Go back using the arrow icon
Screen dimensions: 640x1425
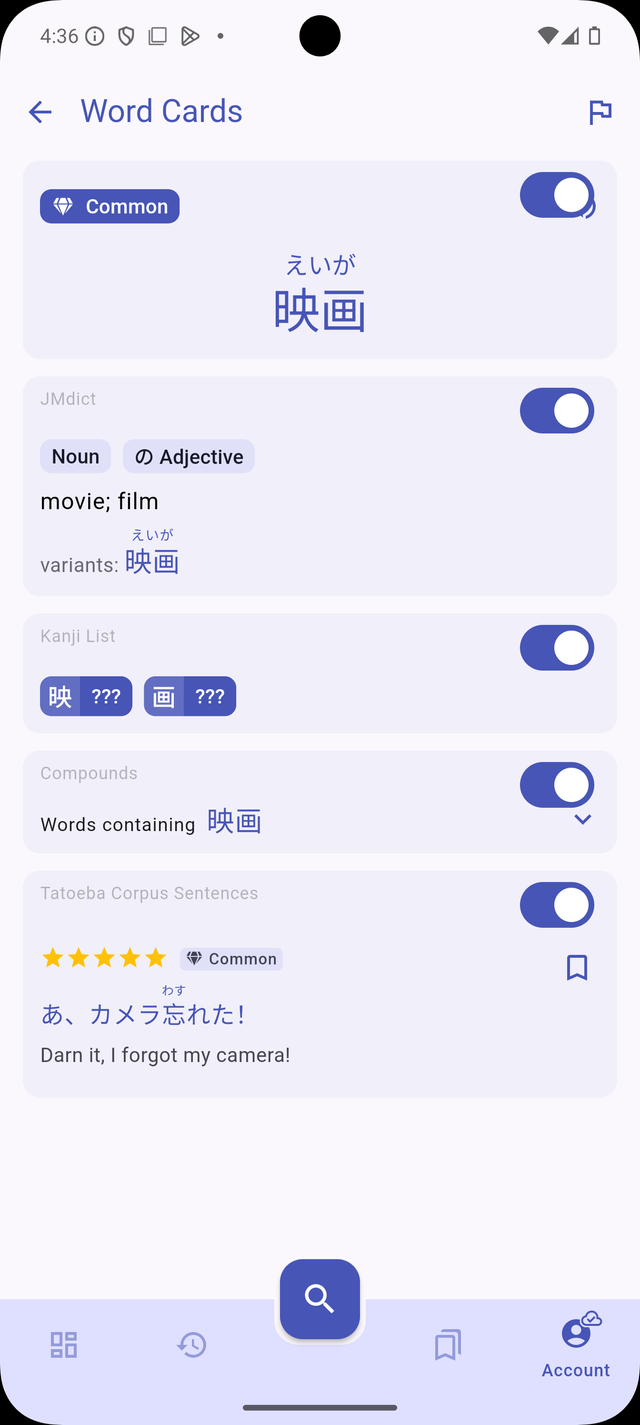[x=40, y=112]
